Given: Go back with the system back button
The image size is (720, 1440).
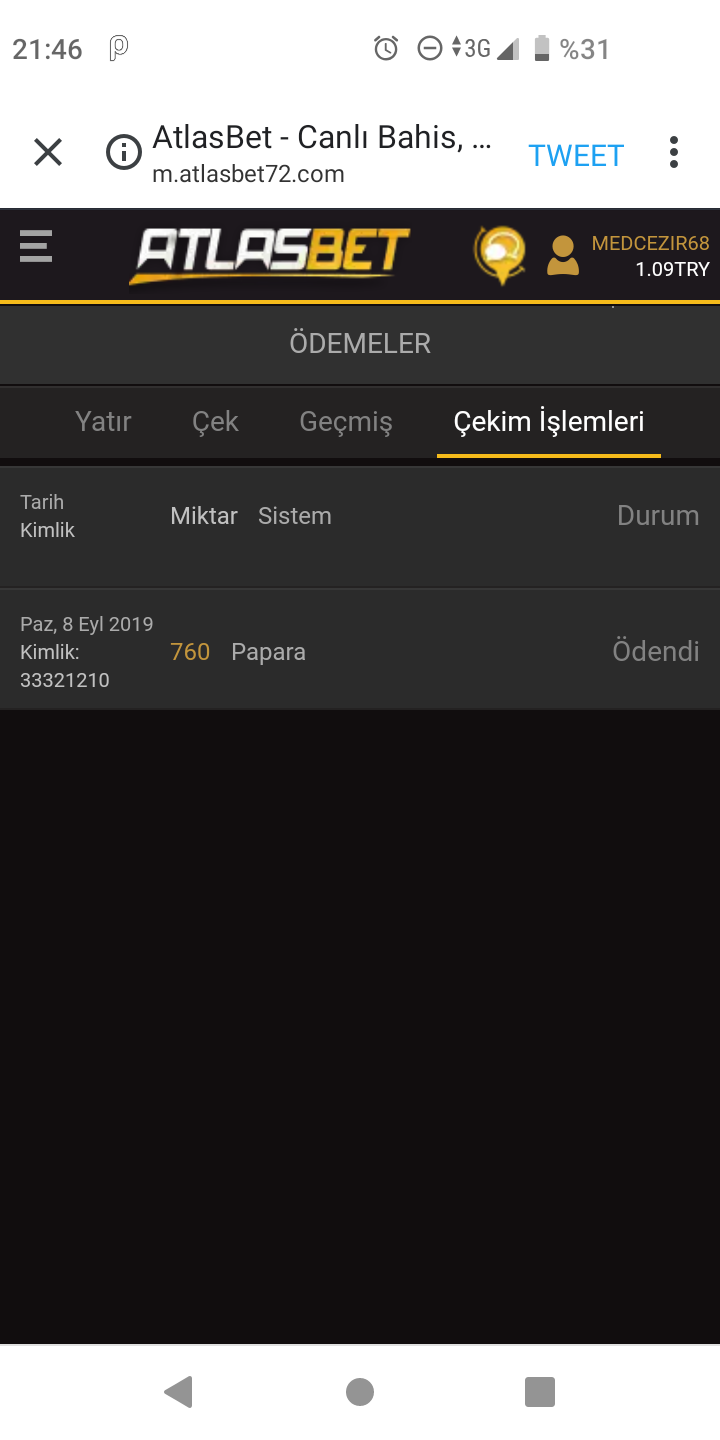Looking at the screenshot, I should click(178, 1391).
